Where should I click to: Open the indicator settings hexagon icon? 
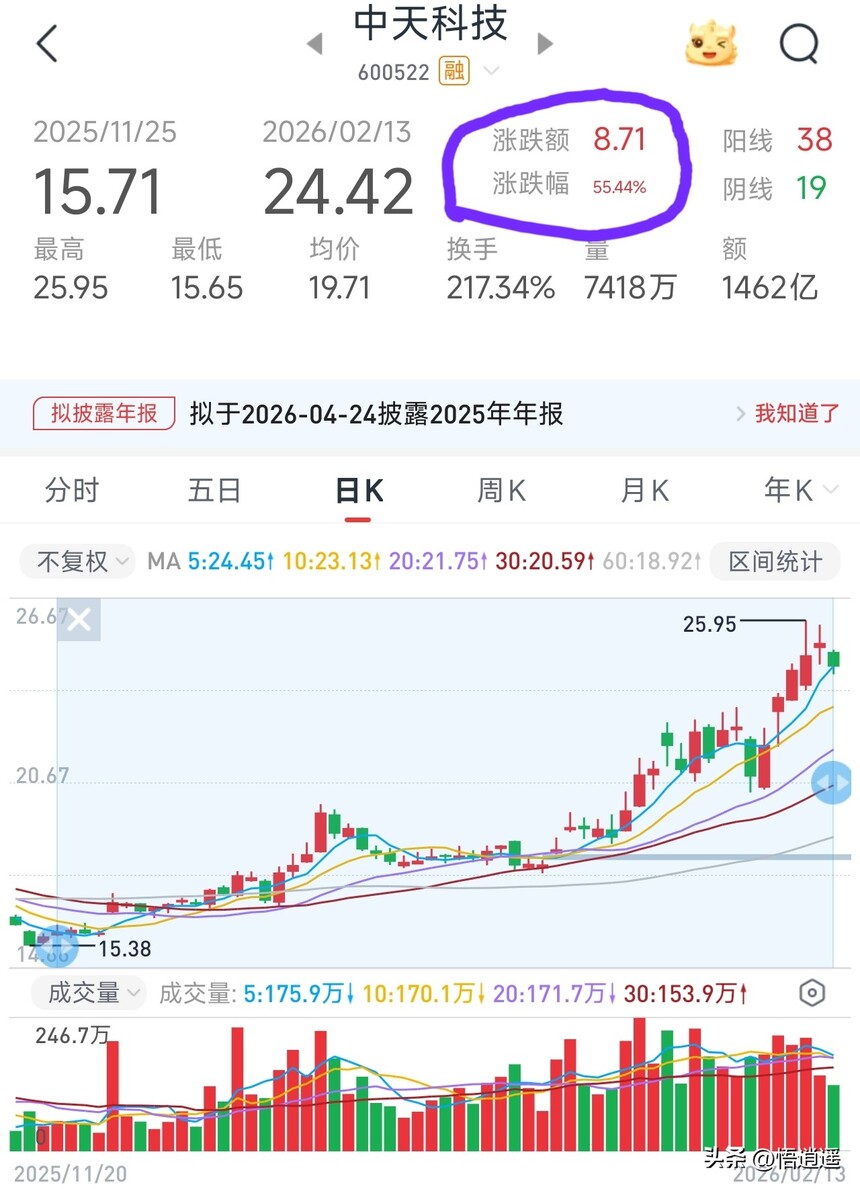[x=813, y=993]
